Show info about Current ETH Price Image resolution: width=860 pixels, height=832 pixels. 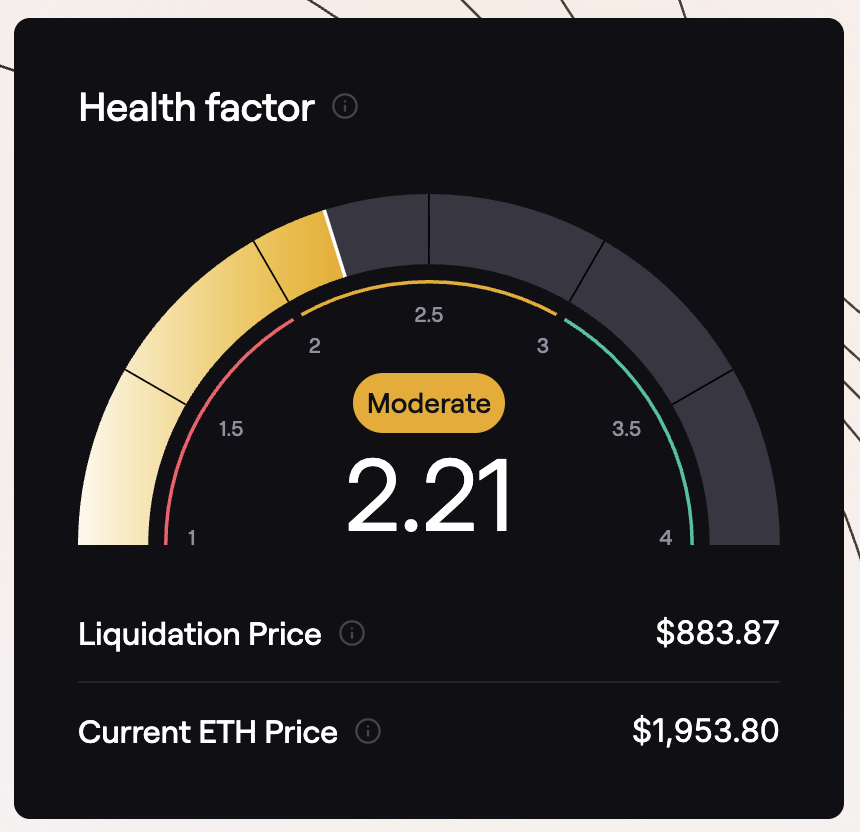pyautogui.click(x=368, y=732)
